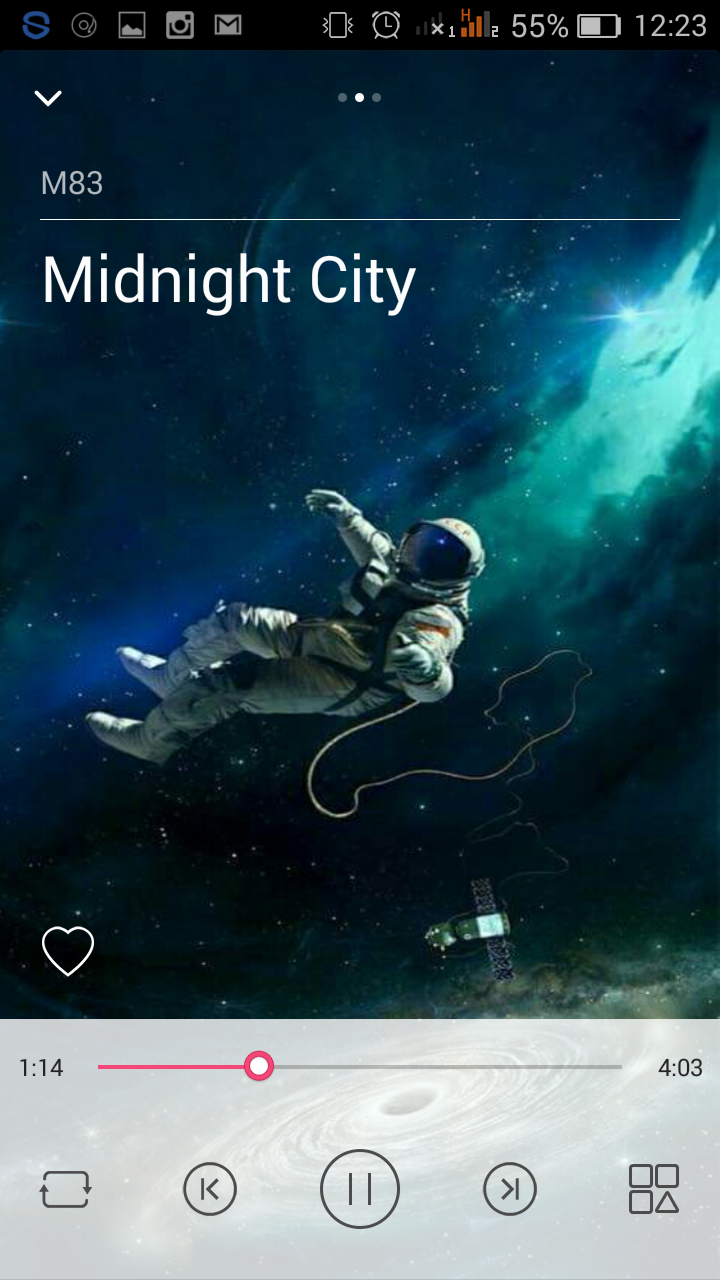Viewport: 720px width, 1280px height.
Task: Go back to the previous track
Action: [x=210, y=1189]
